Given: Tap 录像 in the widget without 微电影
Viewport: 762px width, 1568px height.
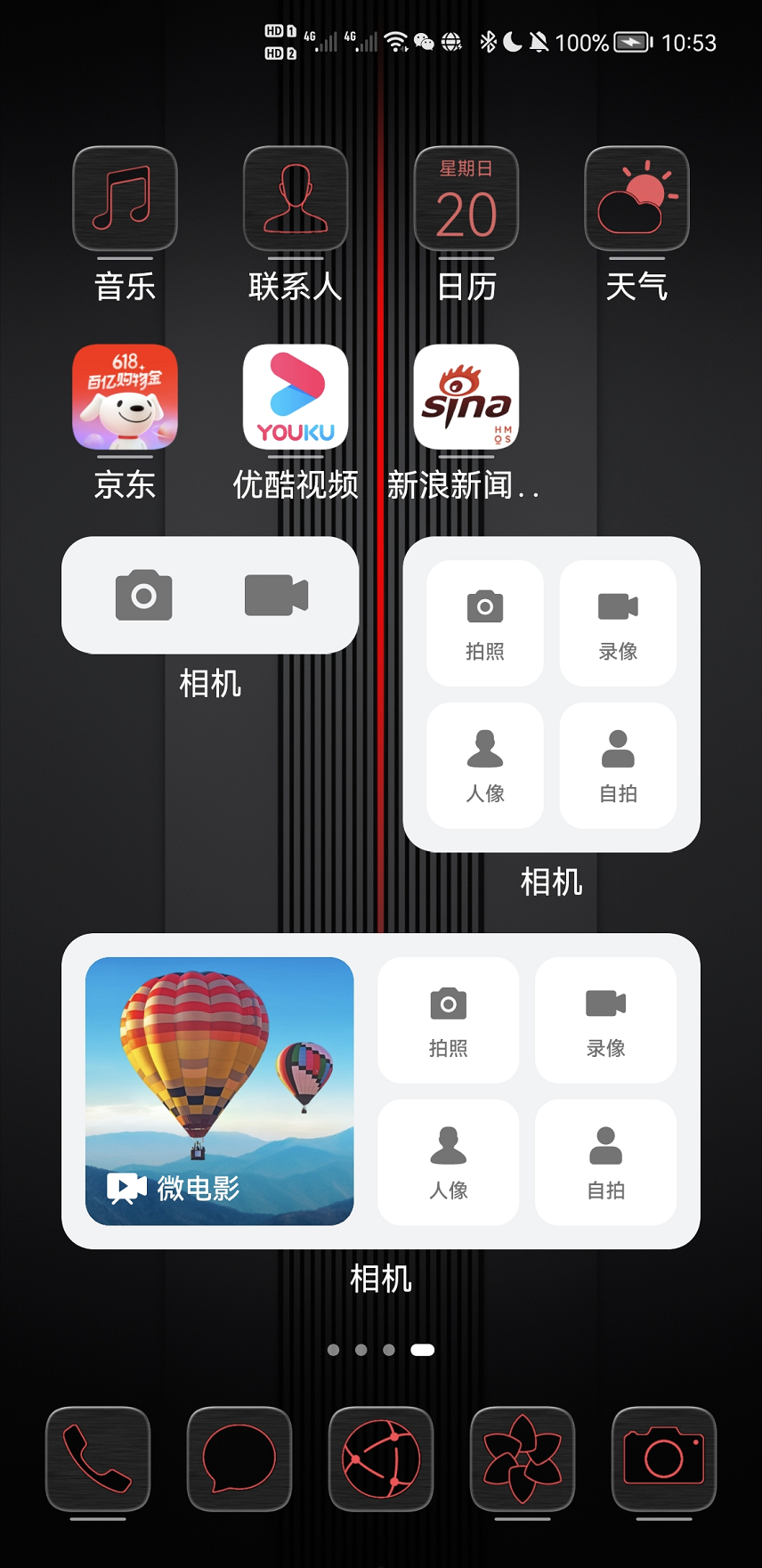Looking at the screenshot, I should click(618, 622).
